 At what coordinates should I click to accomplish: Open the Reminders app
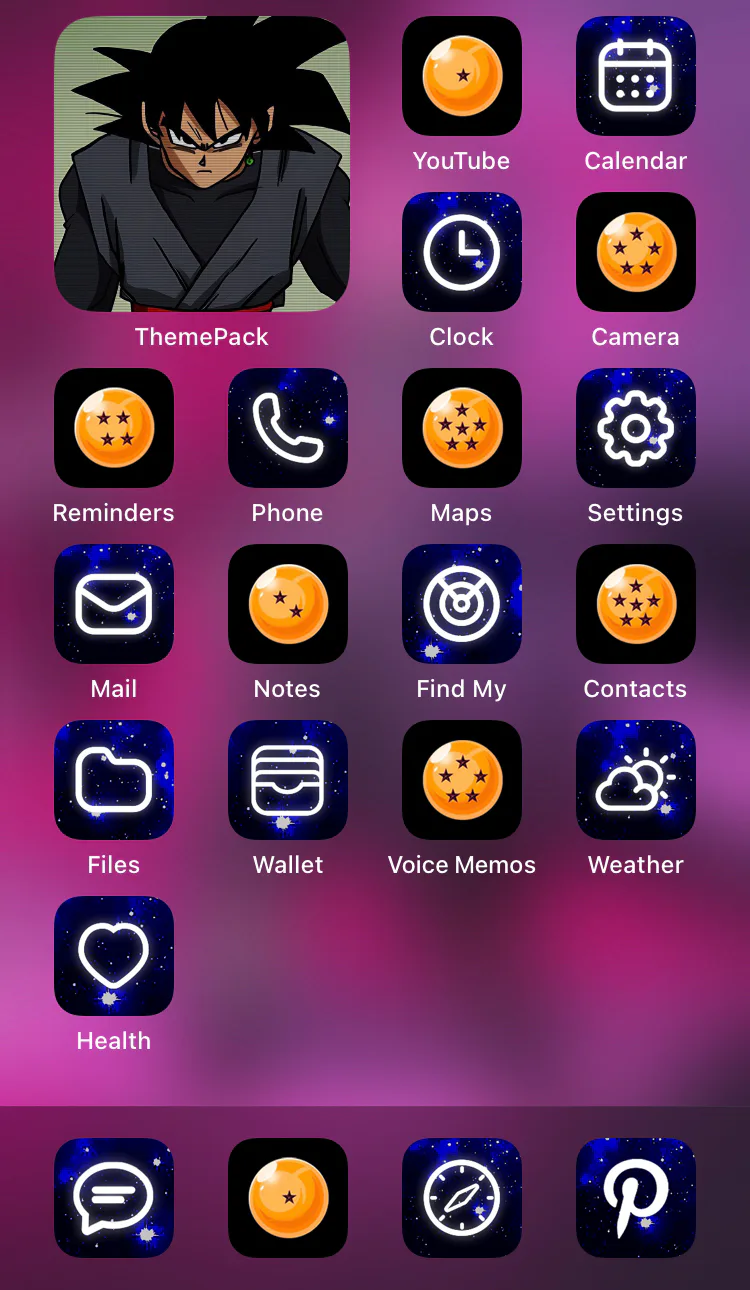pos(114,428)
